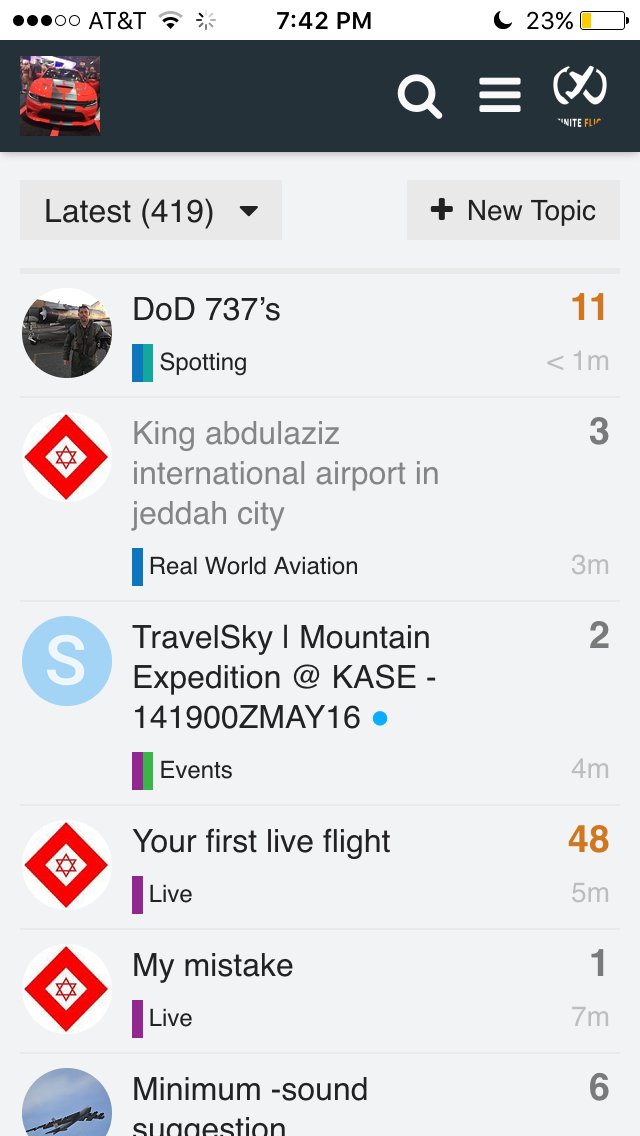
Task: Open the hamburger menu
Action: click(x=500, y=96)
